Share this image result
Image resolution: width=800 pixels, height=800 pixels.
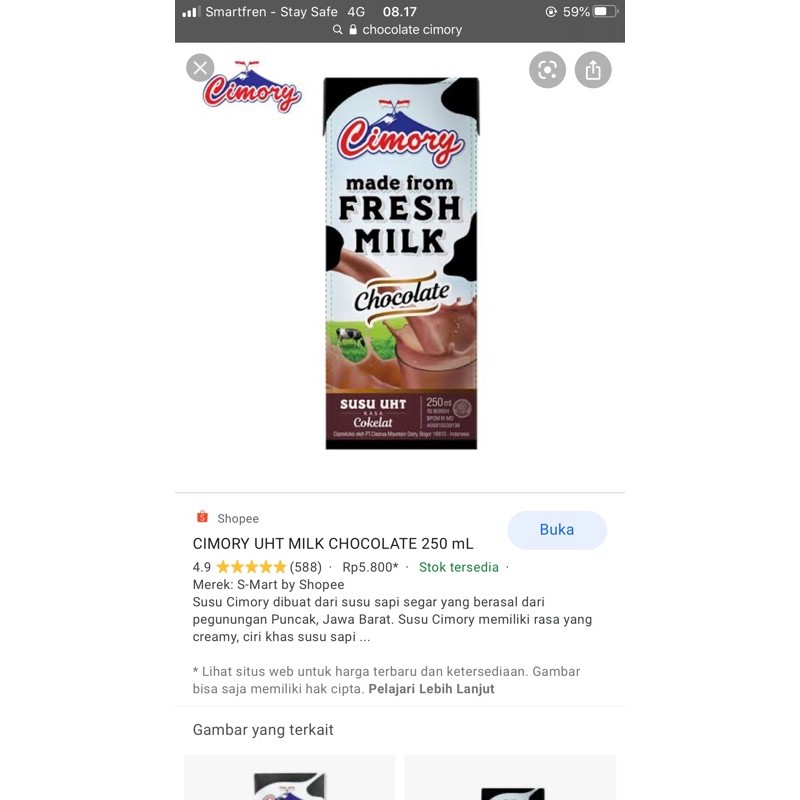coord(593,70)
